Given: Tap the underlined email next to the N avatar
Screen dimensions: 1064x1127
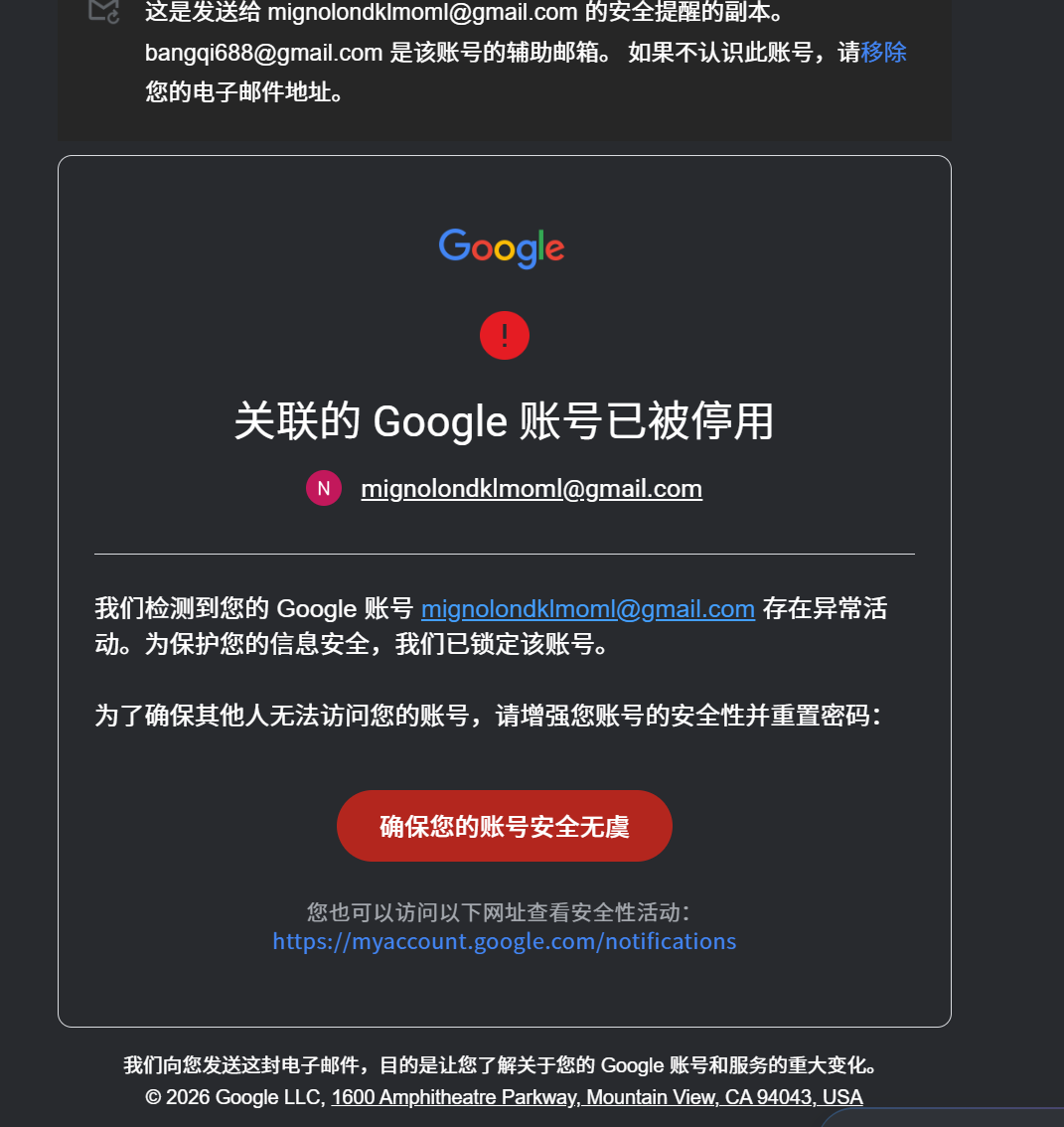Looking at the screenshot, I should coord(532,489).
